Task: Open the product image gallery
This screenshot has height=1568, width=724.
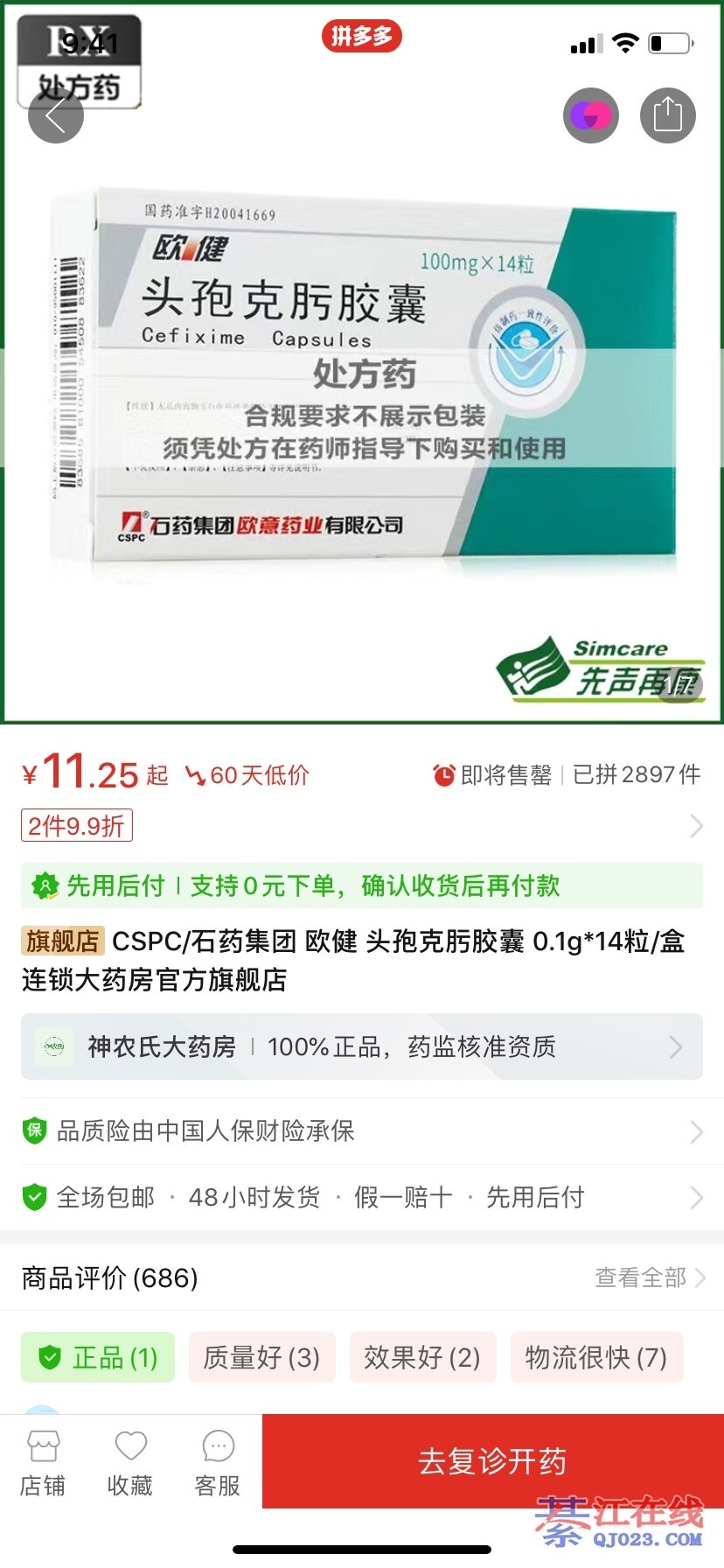Action: [x=361, y=376]
